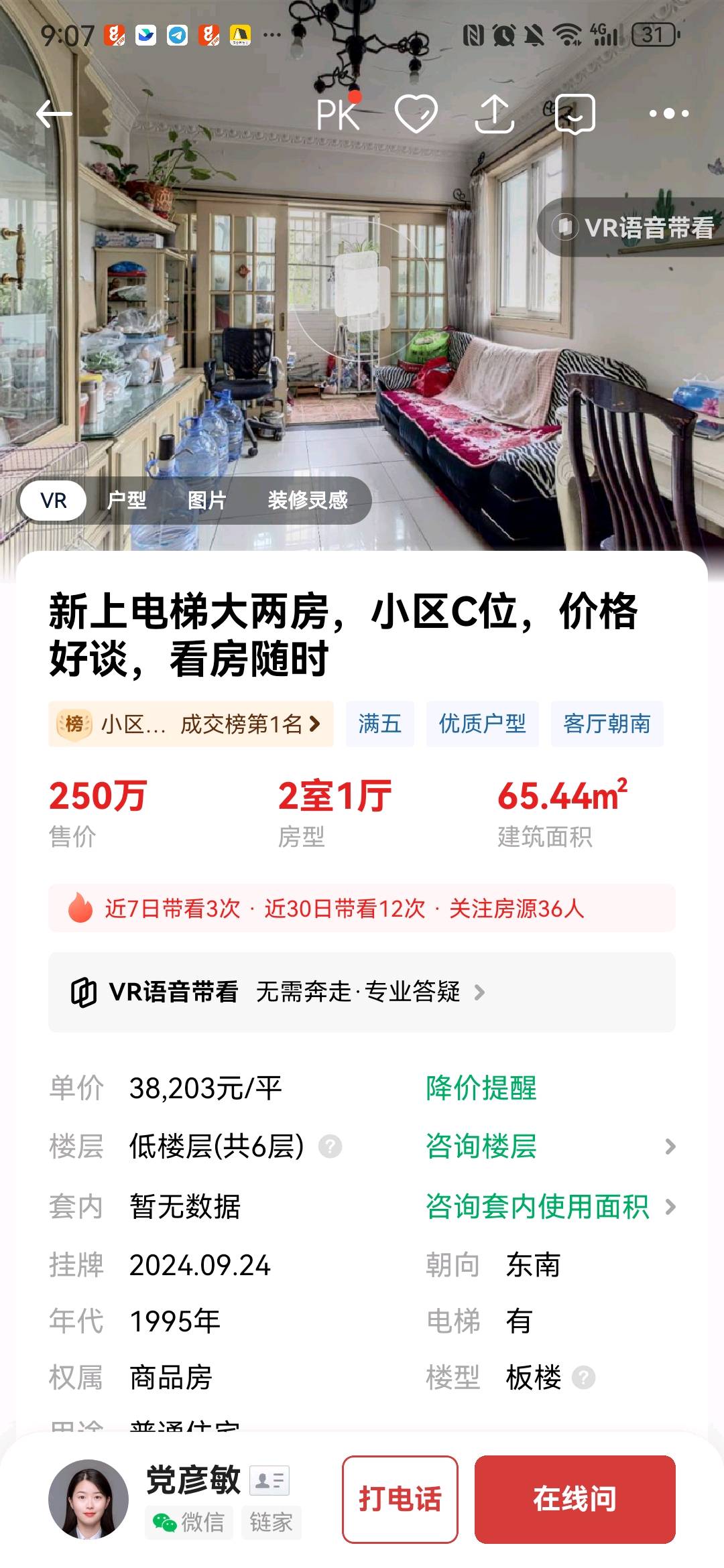Select the VR tab
The height and width of the screenshot is (1568, 724).
coord(54,500)
